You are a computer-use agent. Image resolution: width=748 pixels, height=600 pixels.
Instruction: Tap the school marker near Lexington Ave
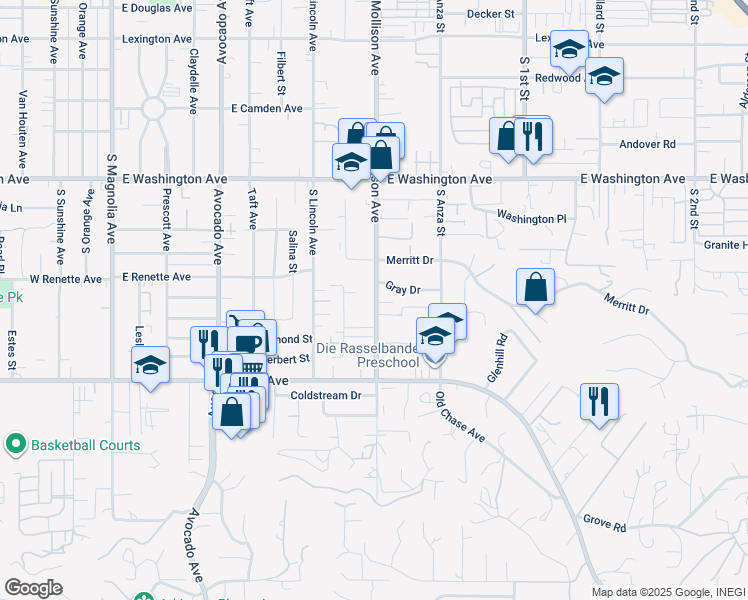[x=569, y=49]
